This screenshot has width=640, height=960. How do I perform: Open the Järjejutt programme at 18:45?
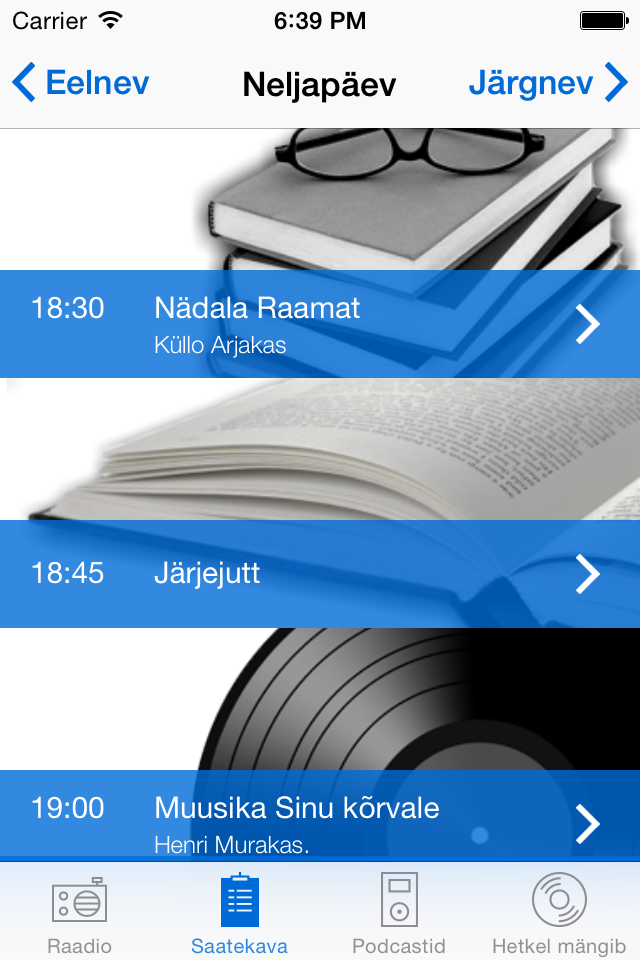[320, 574]
